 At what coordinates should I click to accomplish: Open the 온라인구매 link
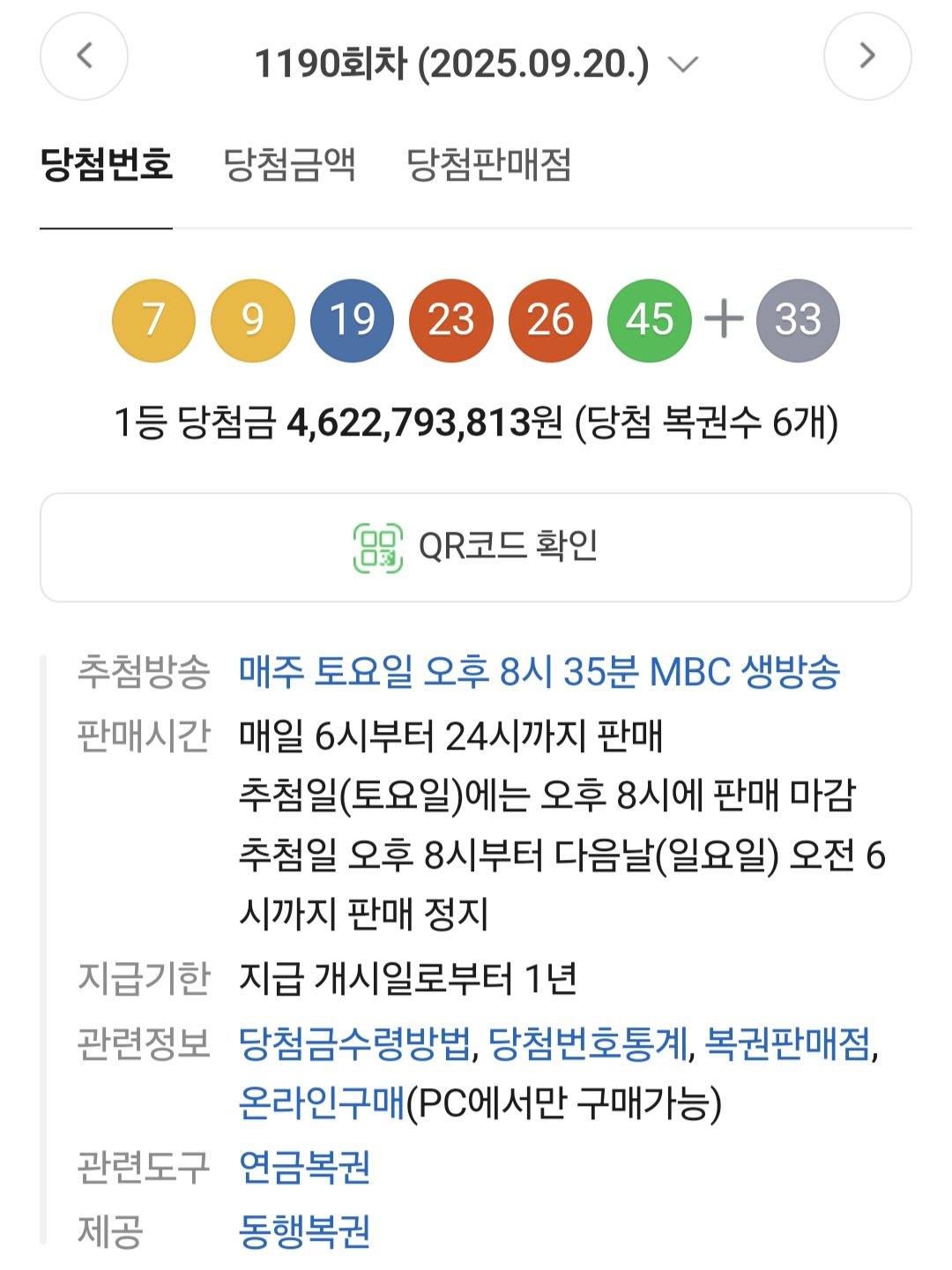click(x=321, y=1103)
